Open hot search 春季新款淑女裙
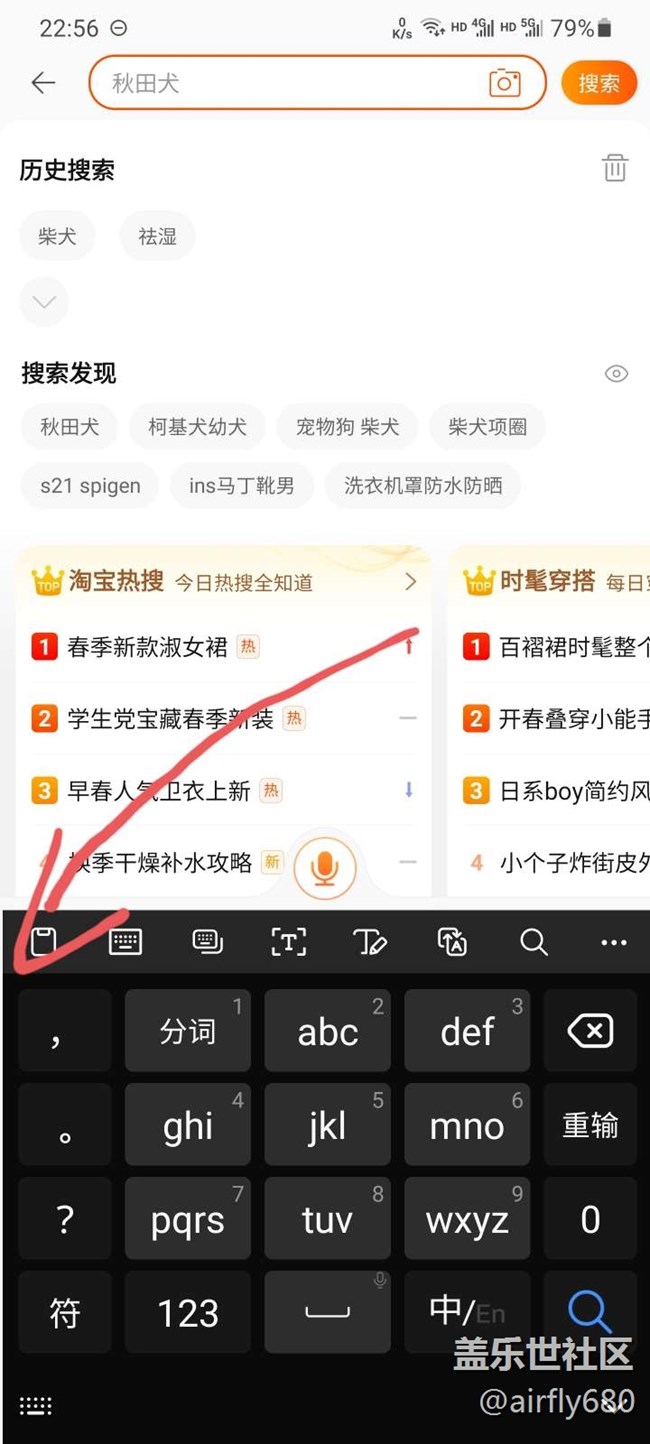The image size is (650, 1444). click(147, 647)
